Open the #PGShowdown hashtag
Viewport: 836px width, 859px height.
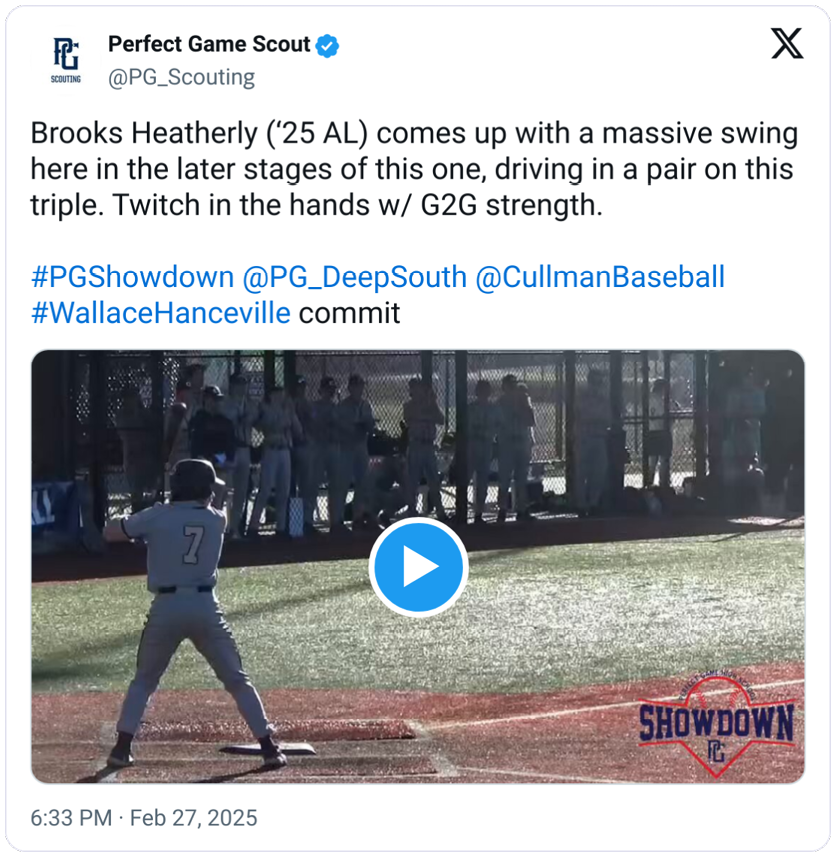tap(133, 277)
